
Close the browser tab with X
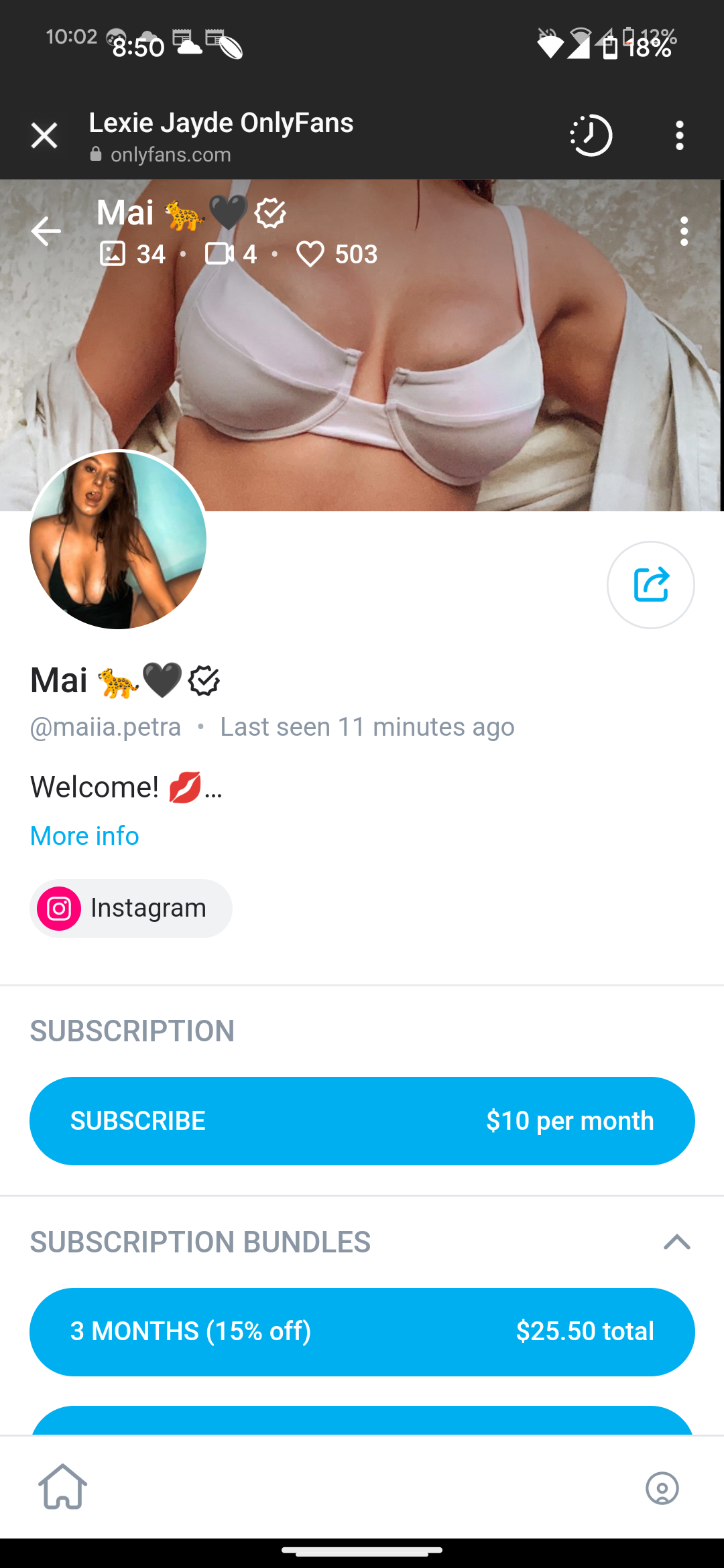point(44,135)
